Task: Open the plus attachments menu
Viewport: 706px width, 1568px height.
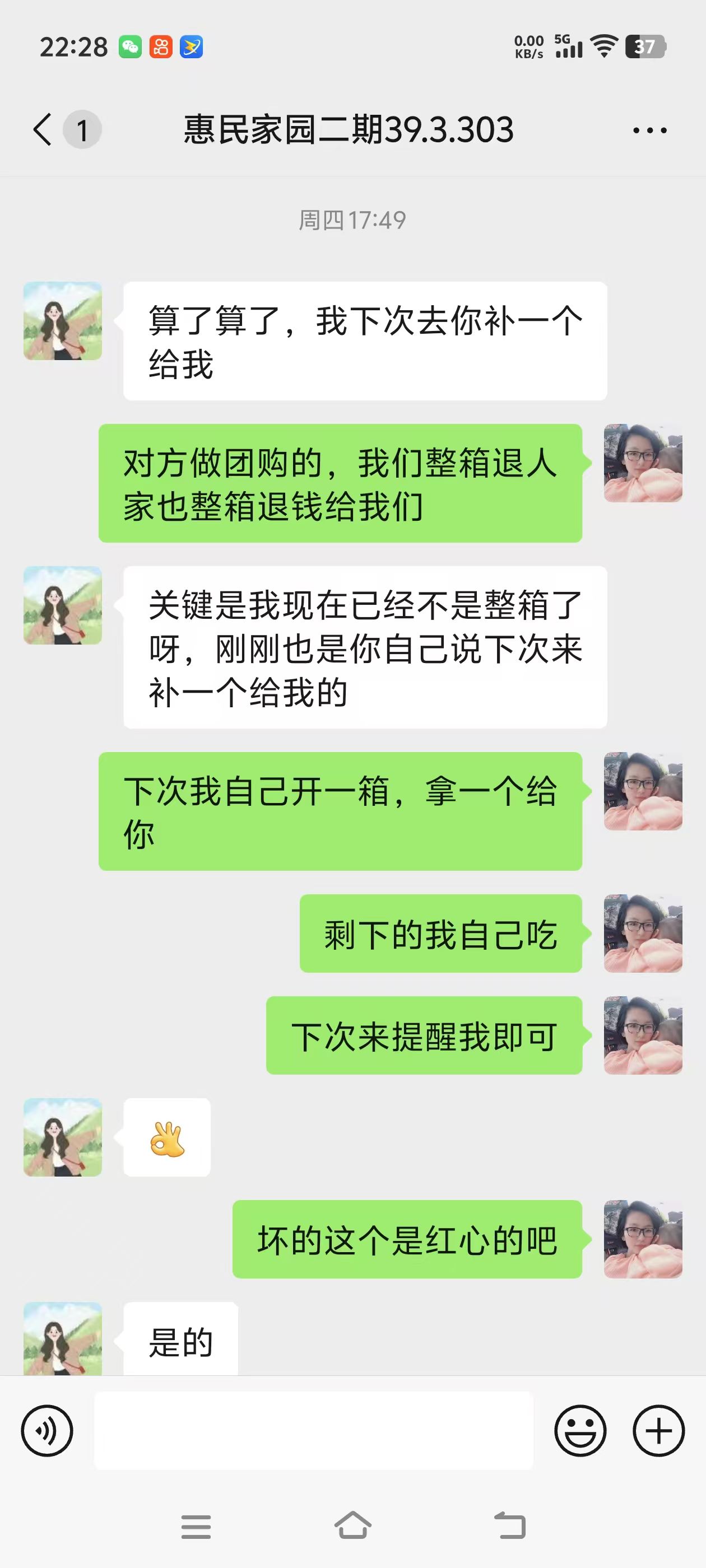Action: (x=658, y=1430)
